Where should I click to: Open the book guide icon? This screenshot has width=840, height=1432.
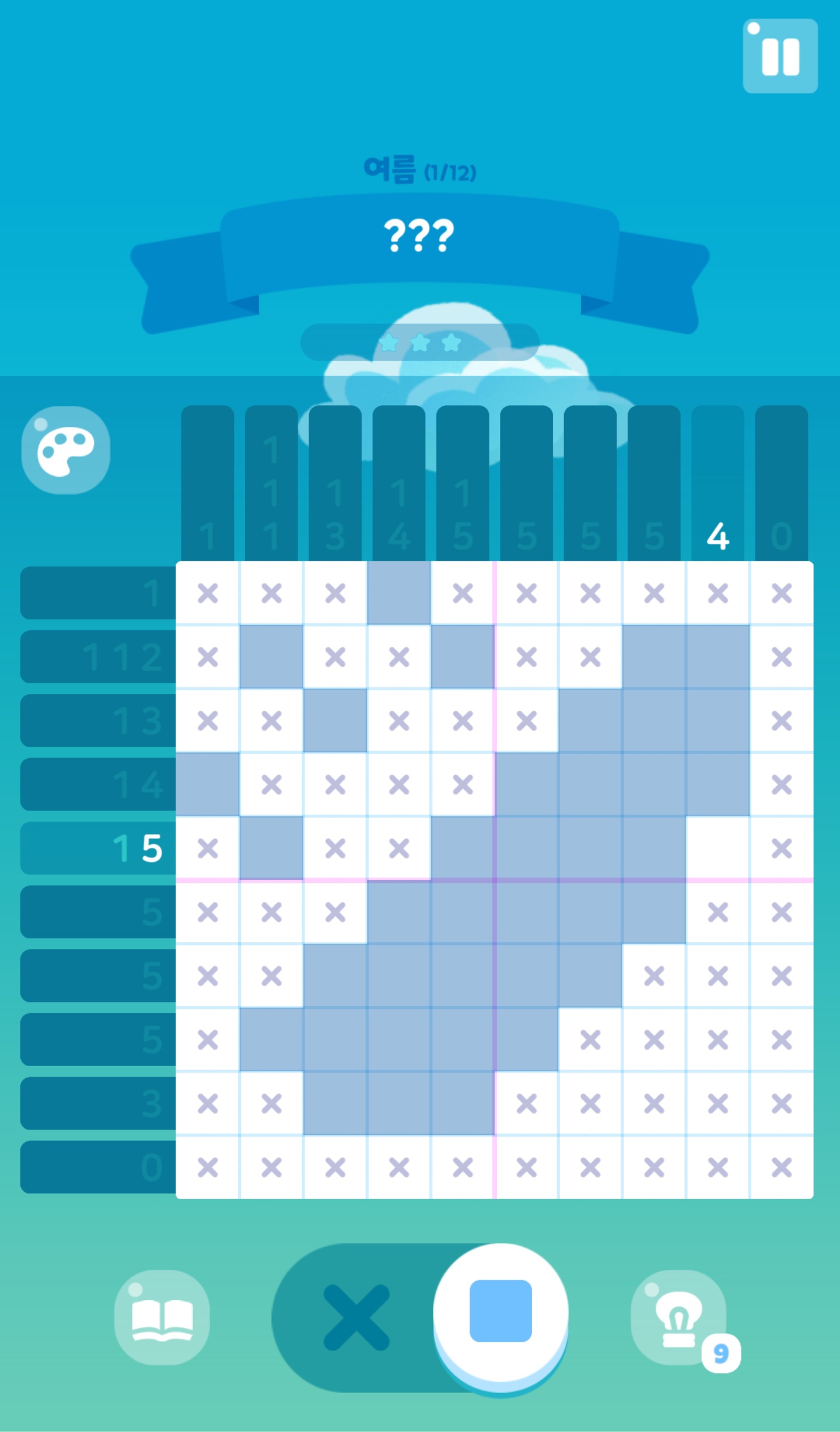click(x=162, y=1316)
